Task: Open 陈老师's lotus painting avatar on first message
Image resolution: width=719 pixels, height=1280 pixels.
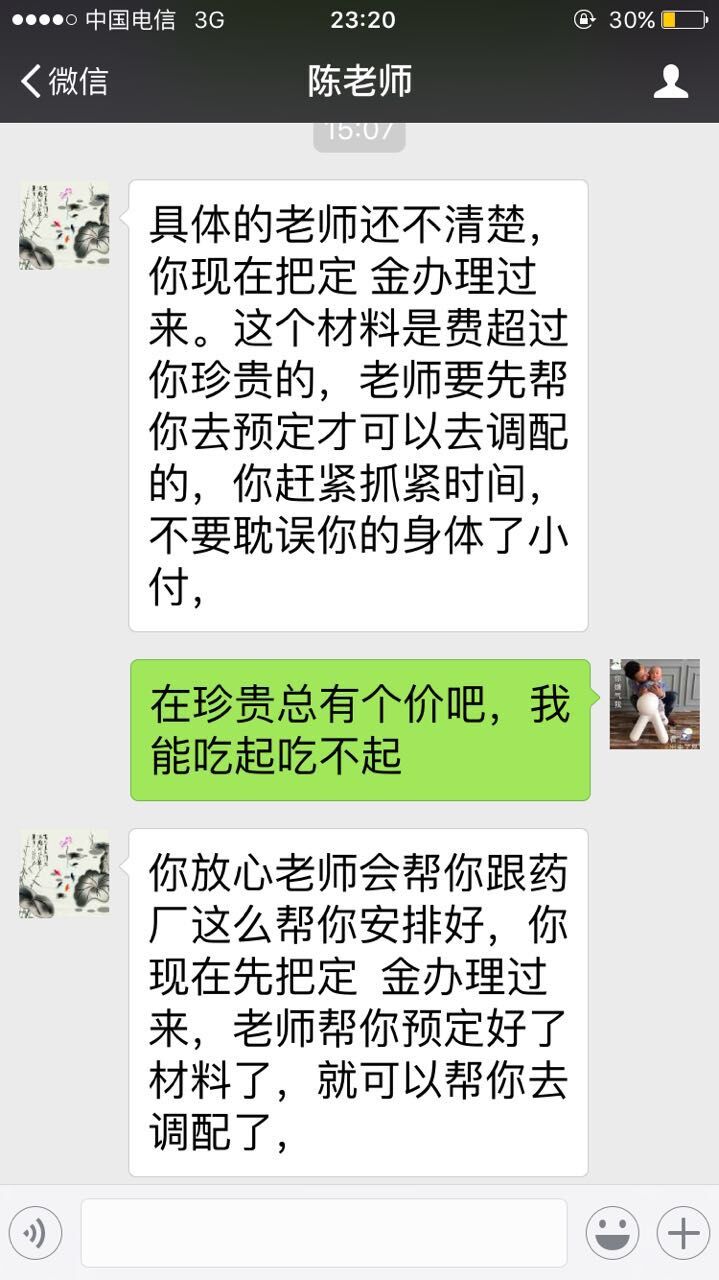Action: click(x=64, y=224)
